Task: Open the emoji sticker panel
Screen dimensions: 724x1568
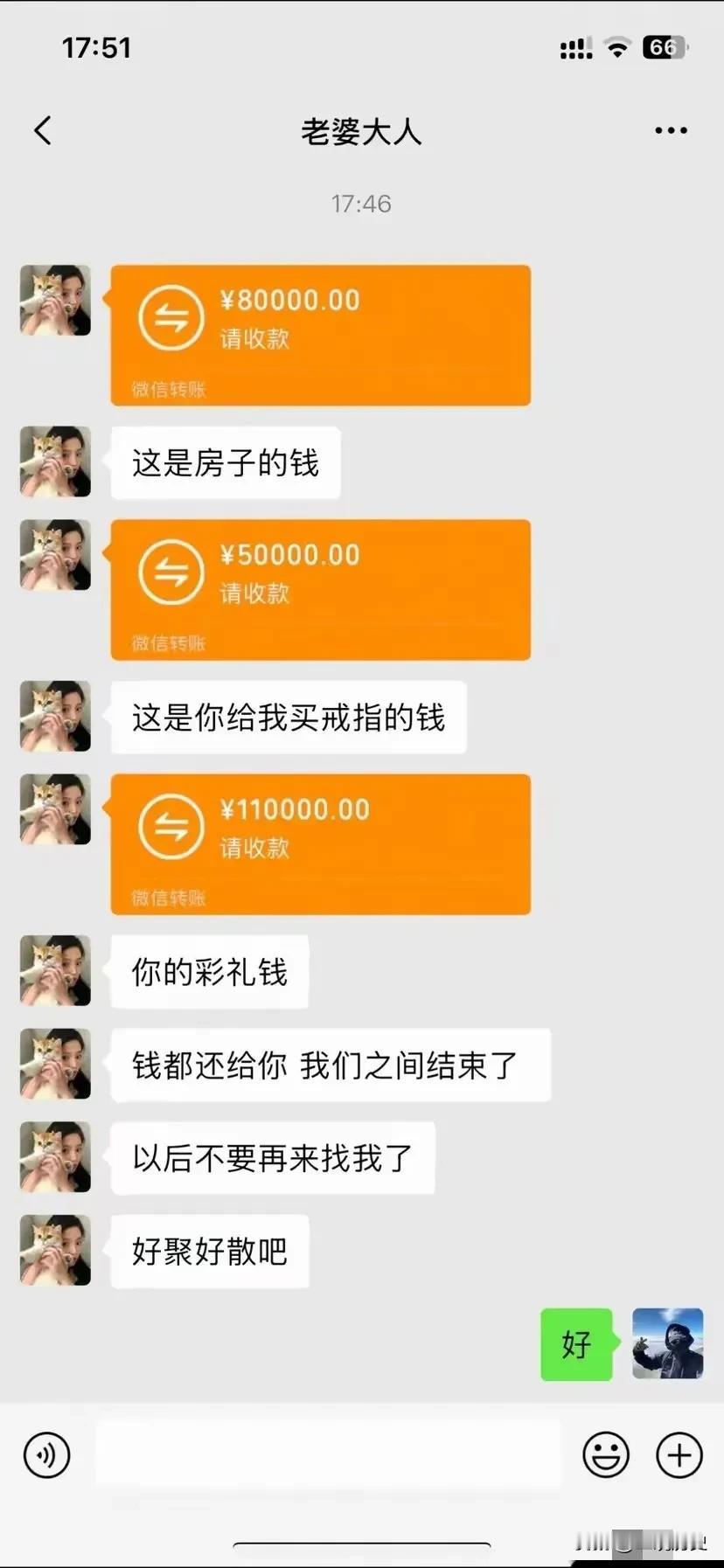Action: point(605,1455)
